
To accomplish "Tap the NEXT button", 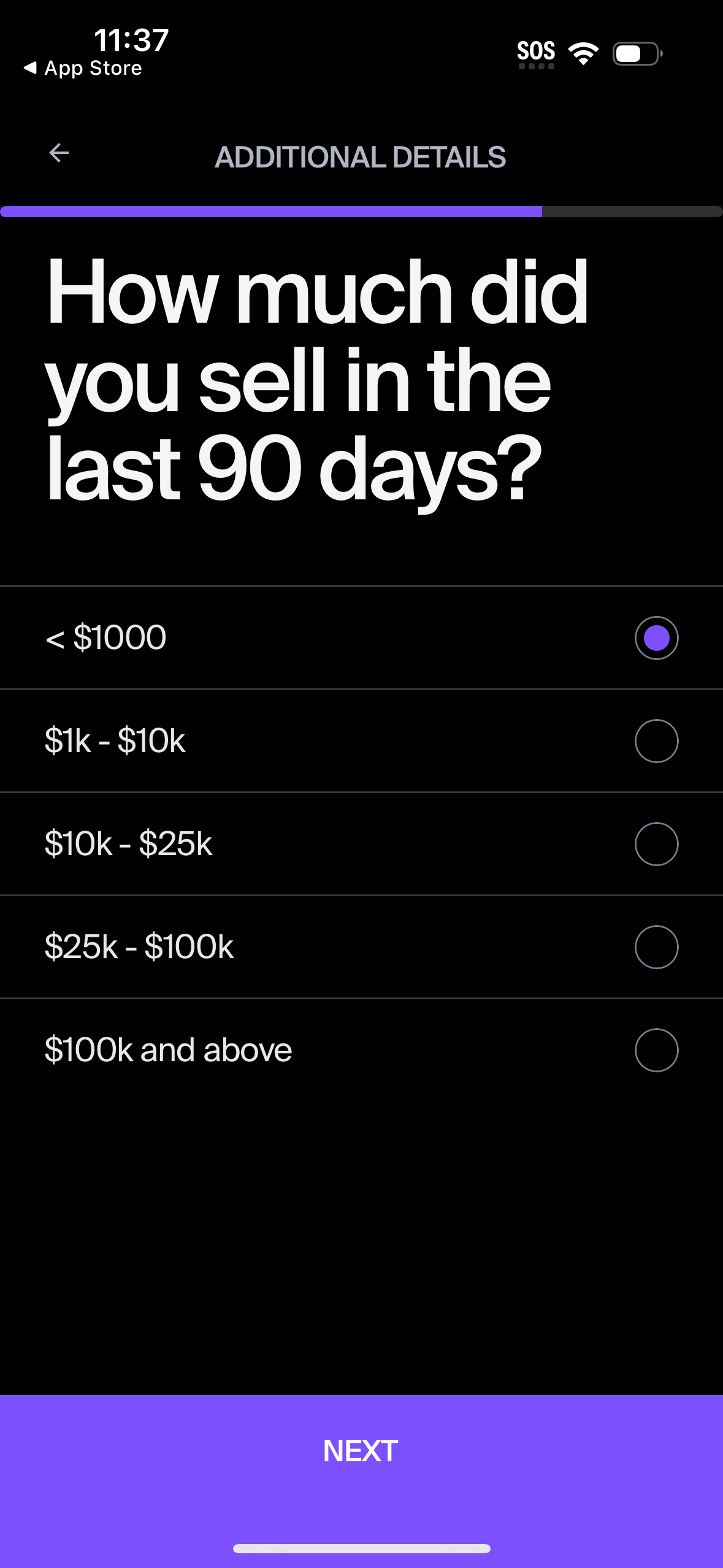I will point(361,1451).
